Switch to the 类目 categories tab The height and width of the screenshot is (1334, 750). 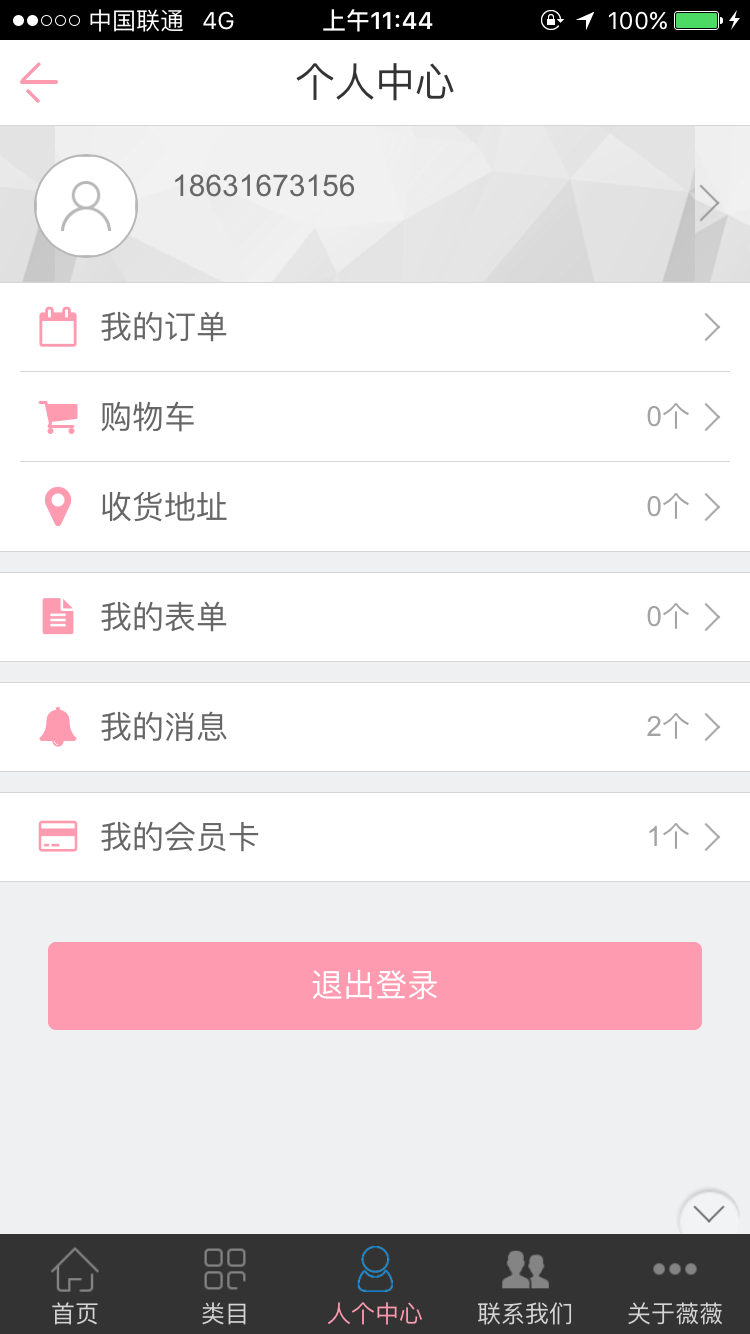[225, 1286]
